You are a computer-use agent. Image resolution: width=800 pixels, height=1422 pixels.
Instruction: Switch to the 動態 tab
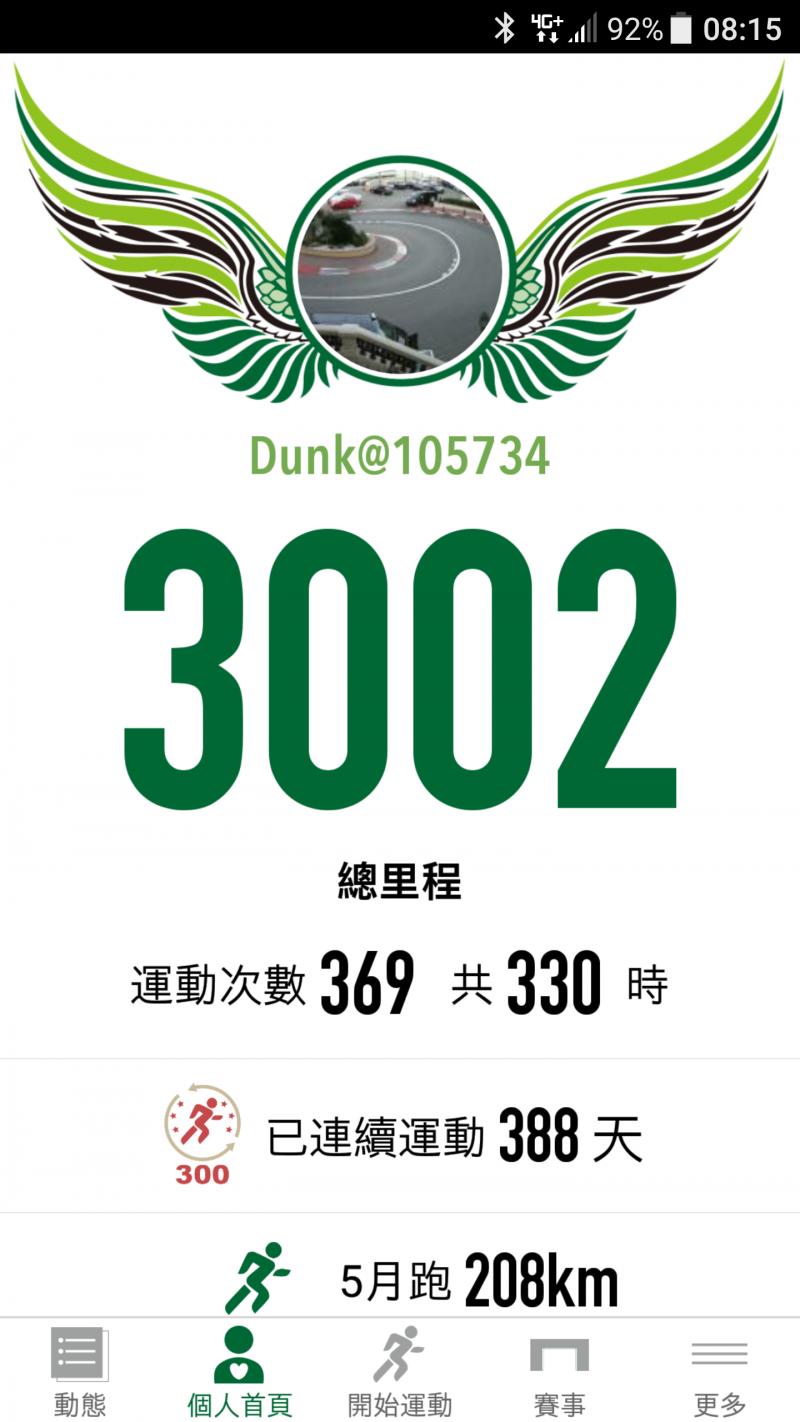point(80,1370)
